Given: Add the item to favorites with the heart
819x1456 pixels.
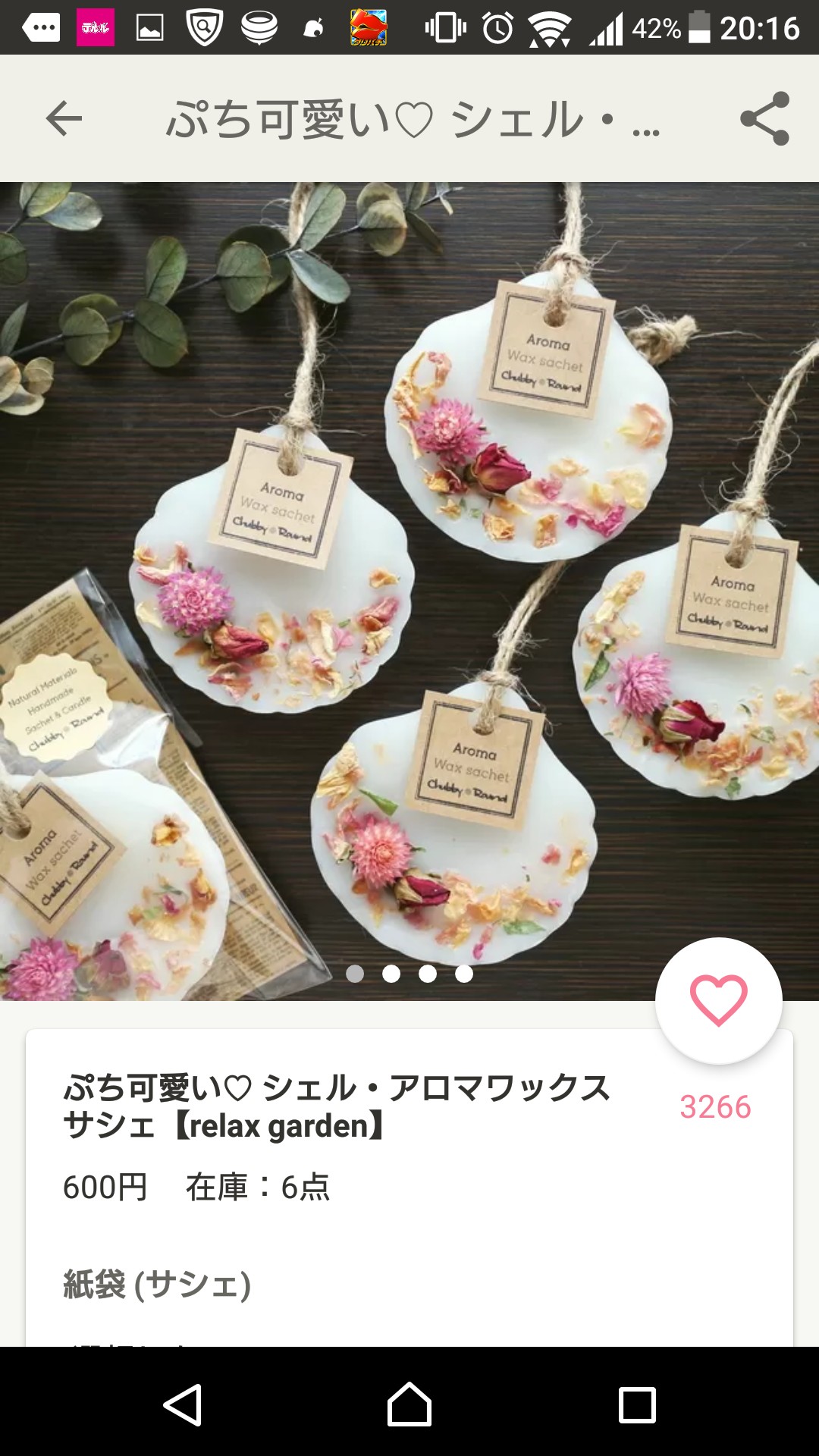Looking at the screenshot, I should [x=718, y=1001].
